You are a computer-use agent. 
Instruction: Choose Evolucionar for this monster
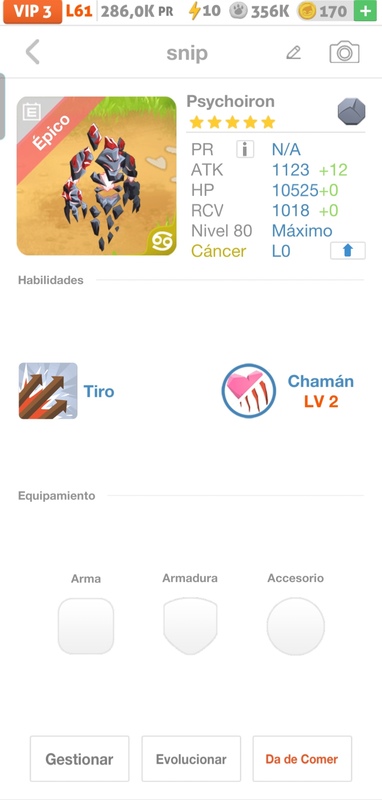[191, 759]
